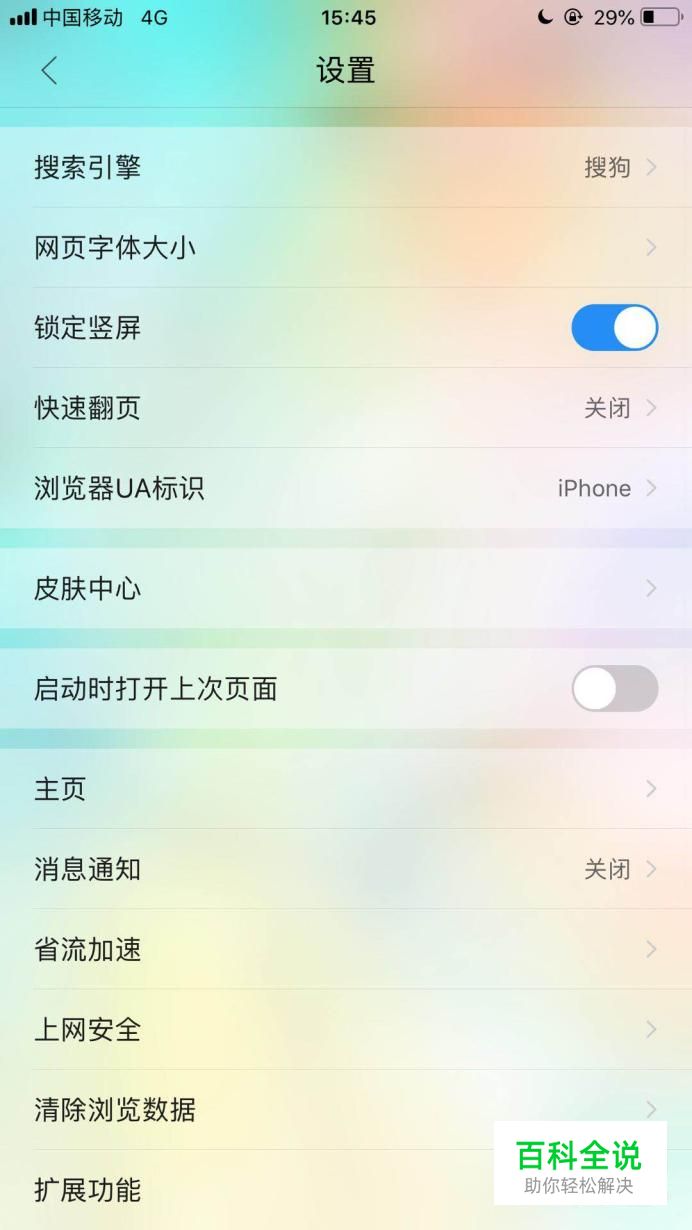Viewport: 692px width, 1230px height.
Task: Open 皮肤中心
Action: [346, 588]
